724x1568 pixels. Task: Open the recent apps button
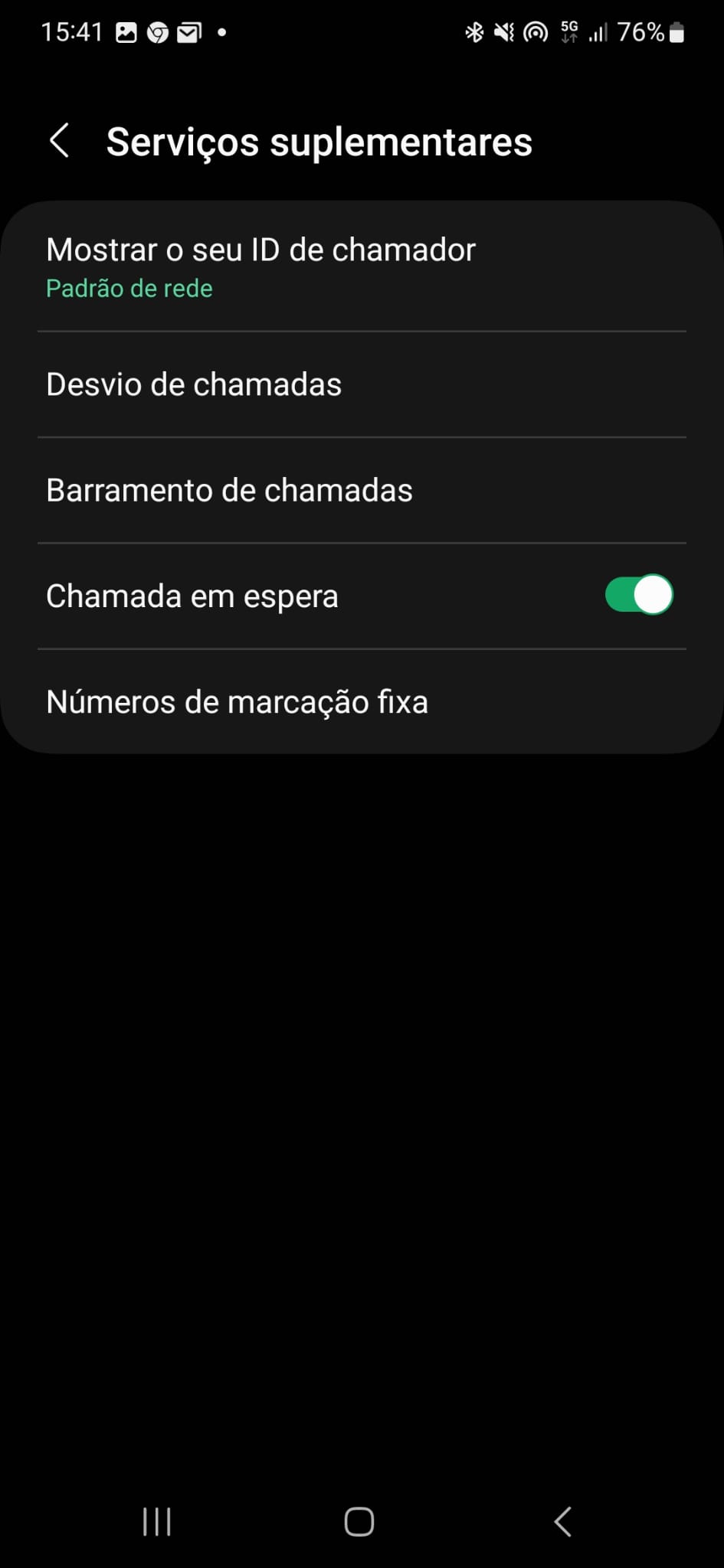[x=157, y=1521]
